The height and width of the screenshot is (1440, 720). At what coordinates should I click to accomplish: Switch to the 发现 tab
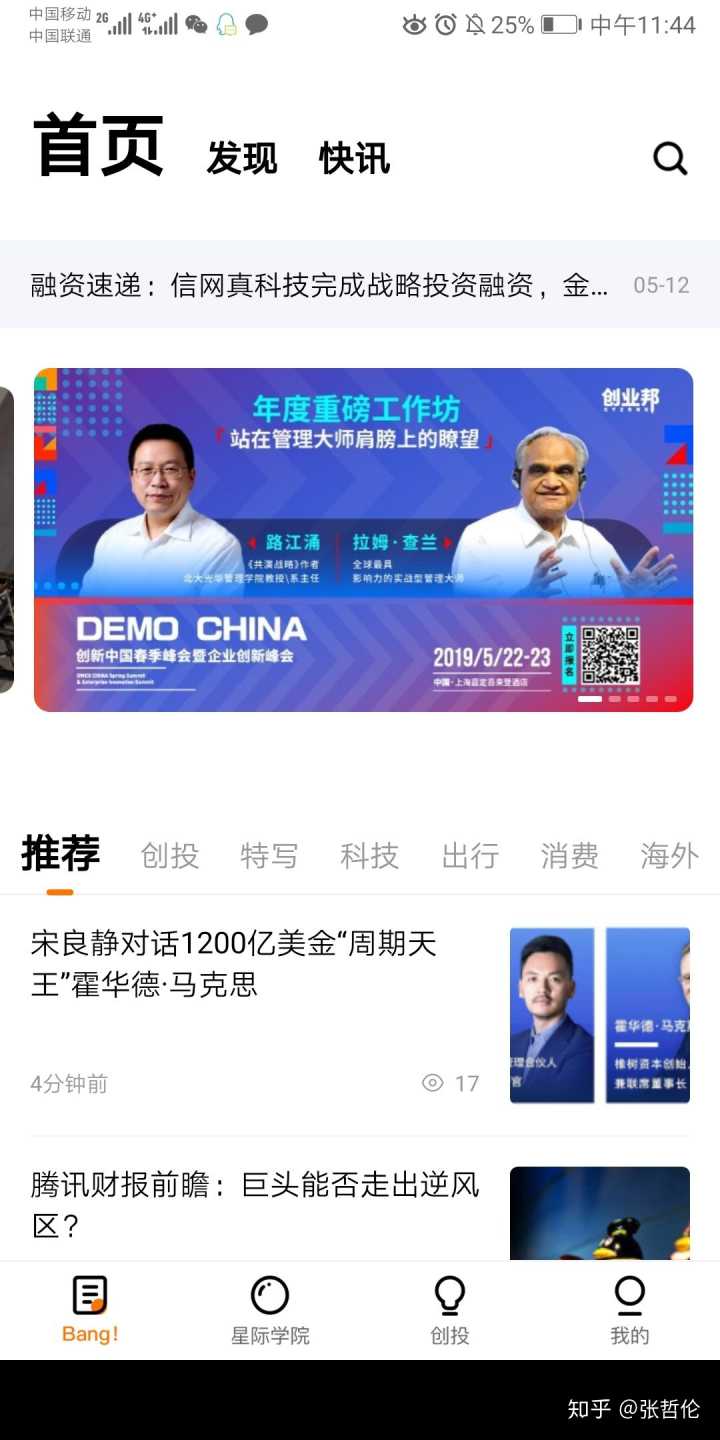[242, 158]
